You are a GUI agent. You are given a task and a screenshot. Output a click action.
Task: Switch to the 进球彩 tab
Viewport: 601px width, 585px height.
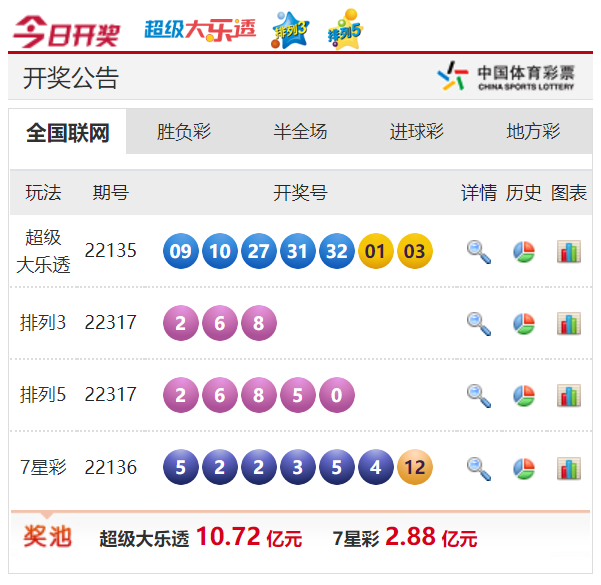416,132
